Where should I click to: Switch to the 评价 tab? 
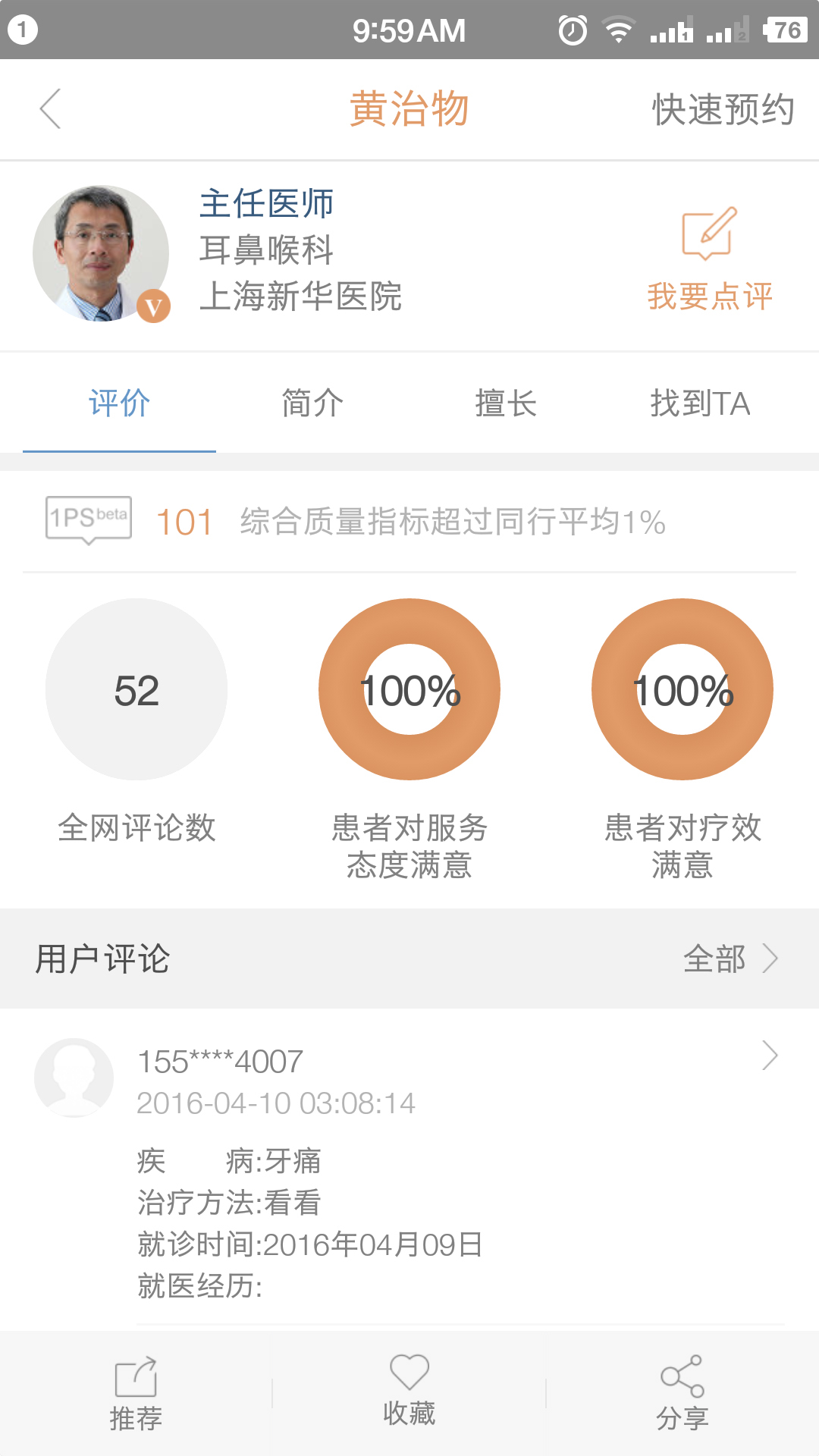119,403
